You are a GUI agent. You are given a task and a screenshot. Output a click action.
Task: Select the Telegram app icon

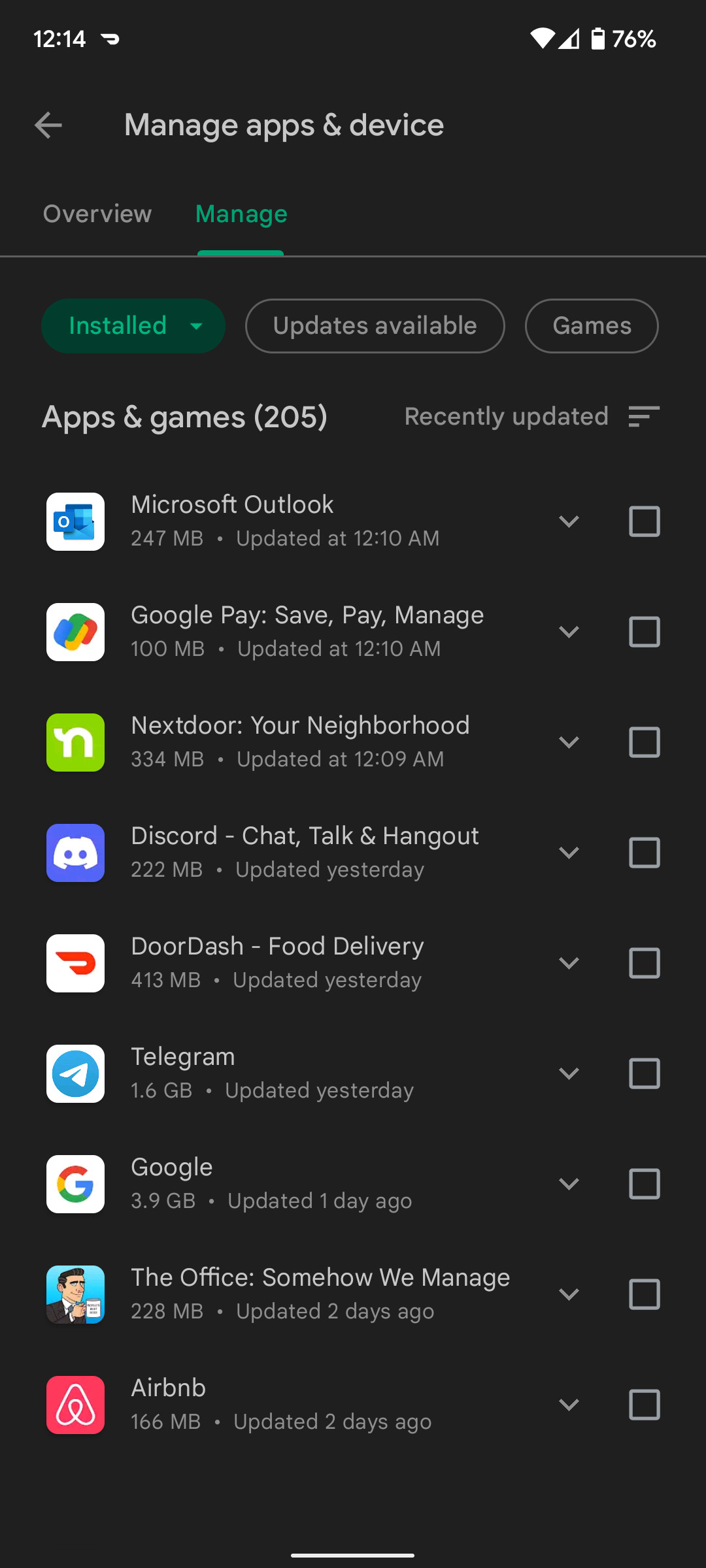coord(75,1074)
